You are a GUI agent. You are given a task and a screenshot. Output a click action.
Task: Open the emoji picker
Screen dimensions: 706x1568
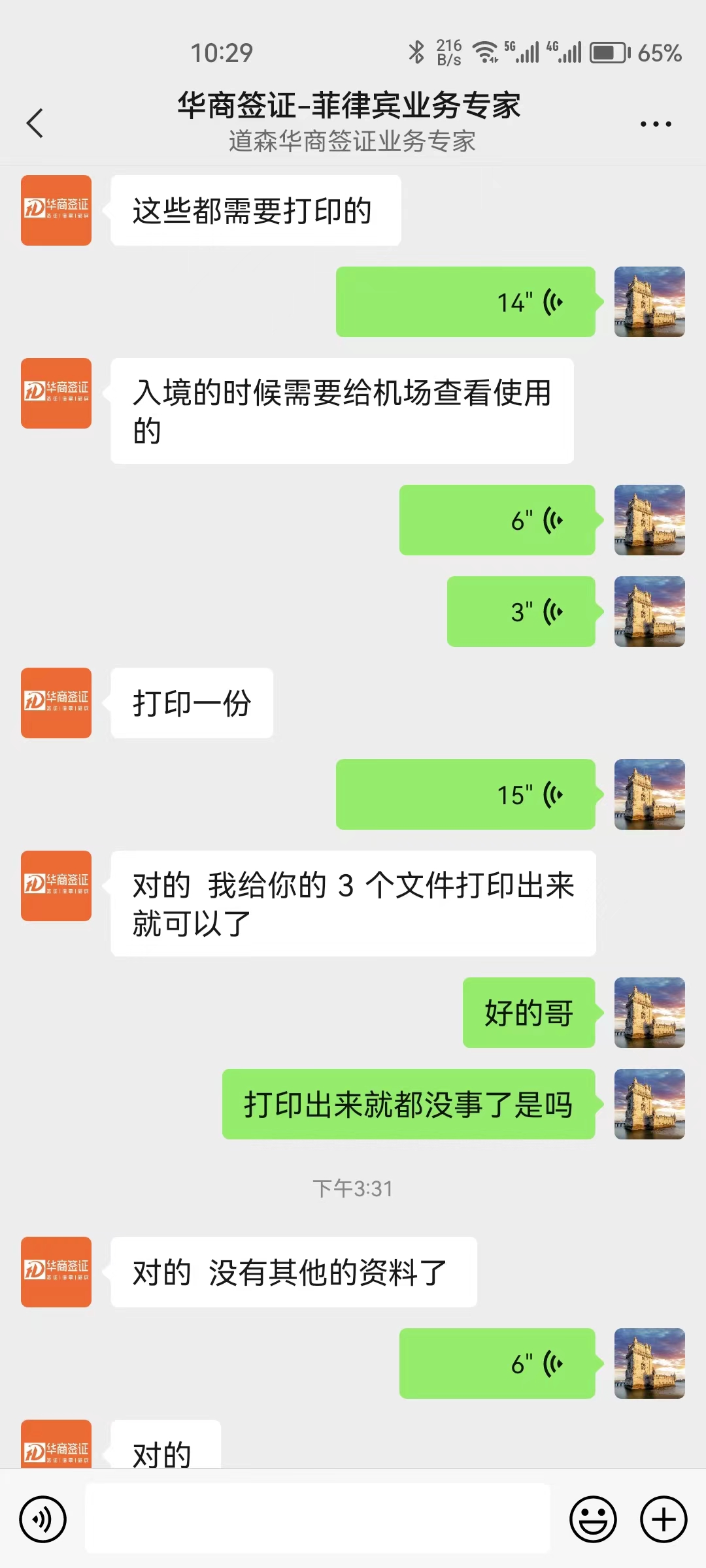pyautogui.click(x=593, y=1519)
